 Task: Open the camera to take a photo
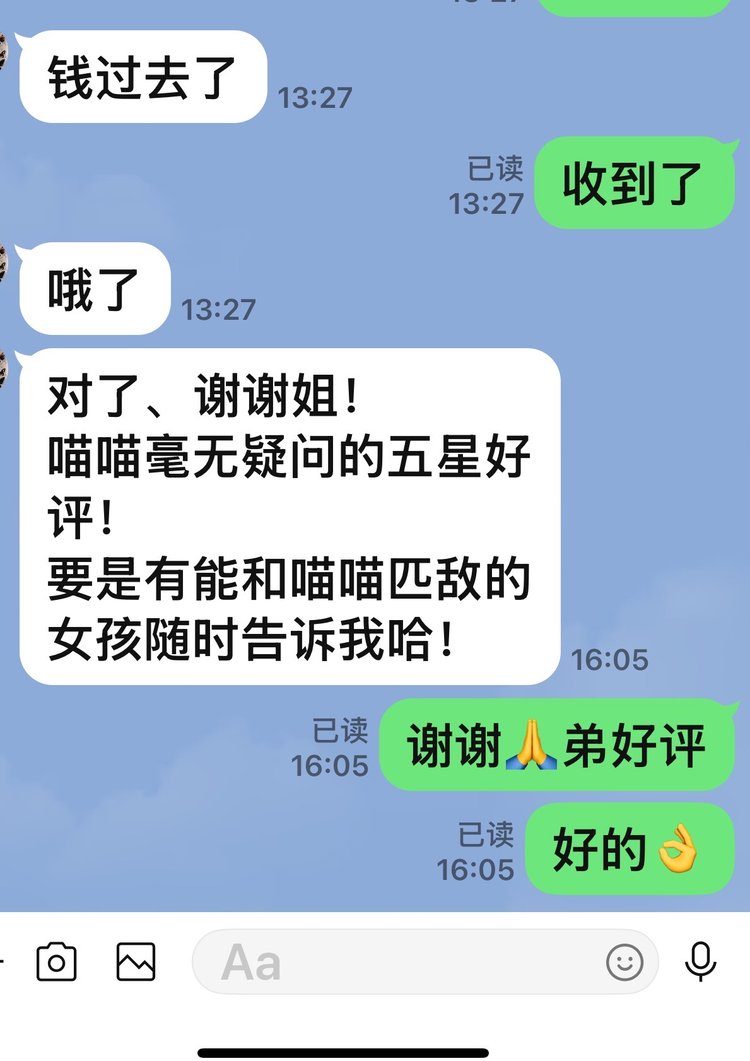(56, 962)
